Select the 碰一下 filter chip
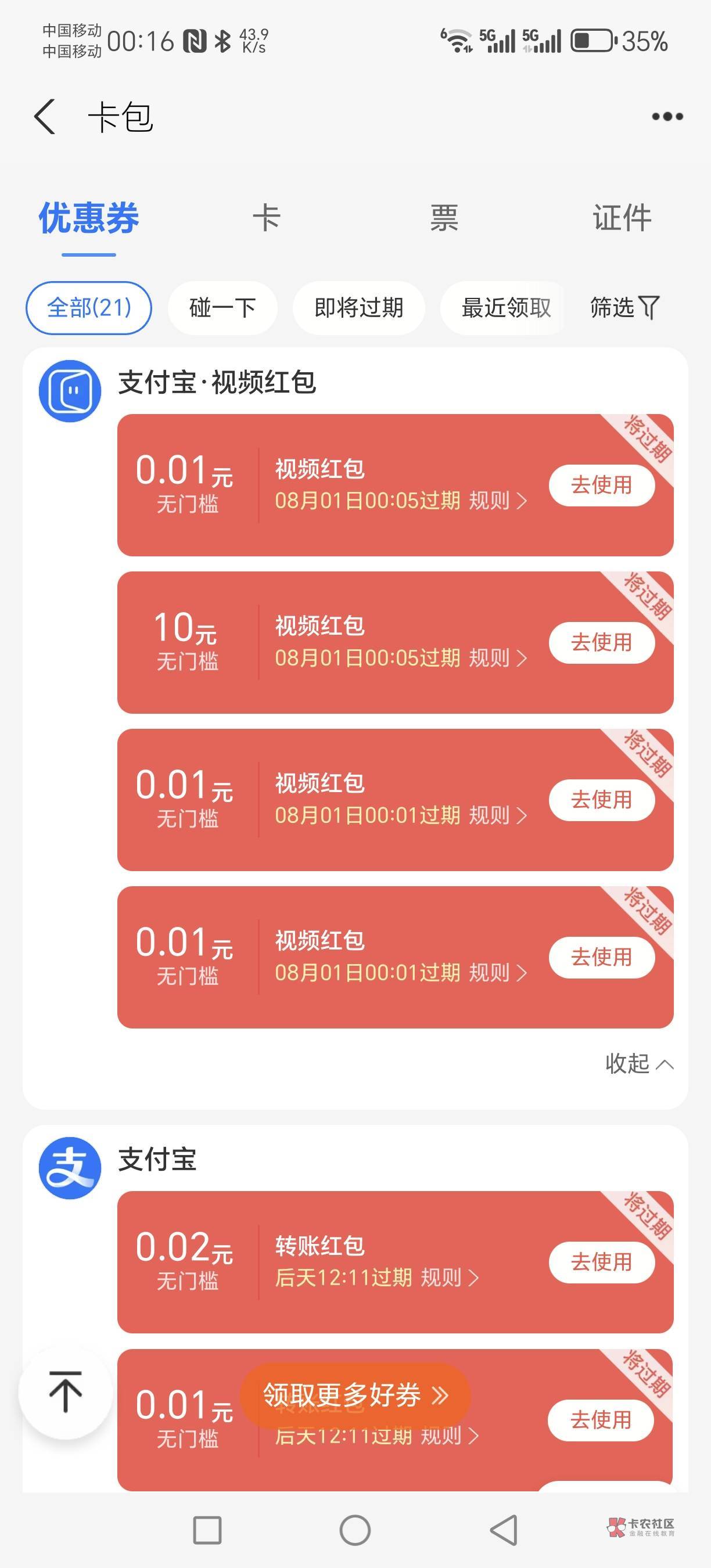 [x=222, y=308]
